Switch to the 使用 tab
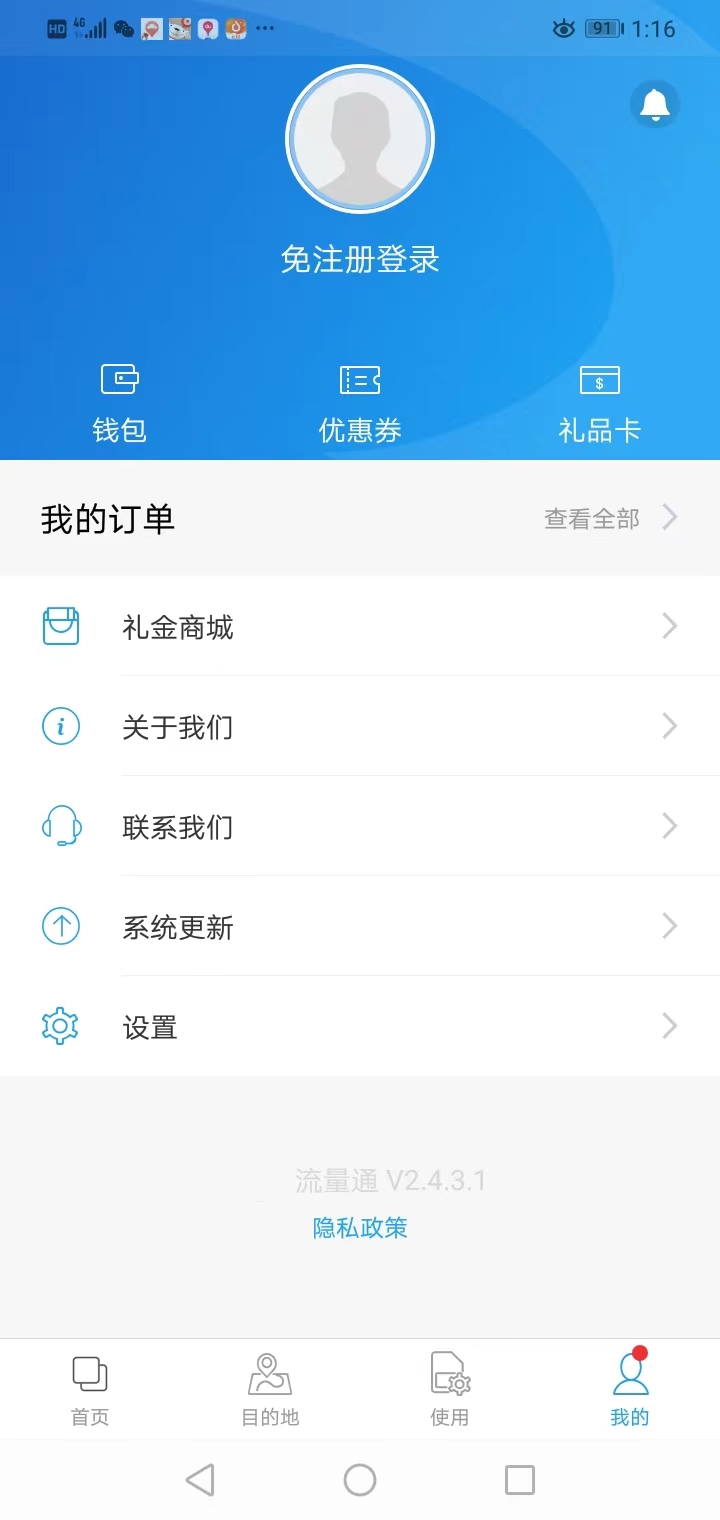The width and height of the screenshot is (720, 1520). pos(450,1389)
